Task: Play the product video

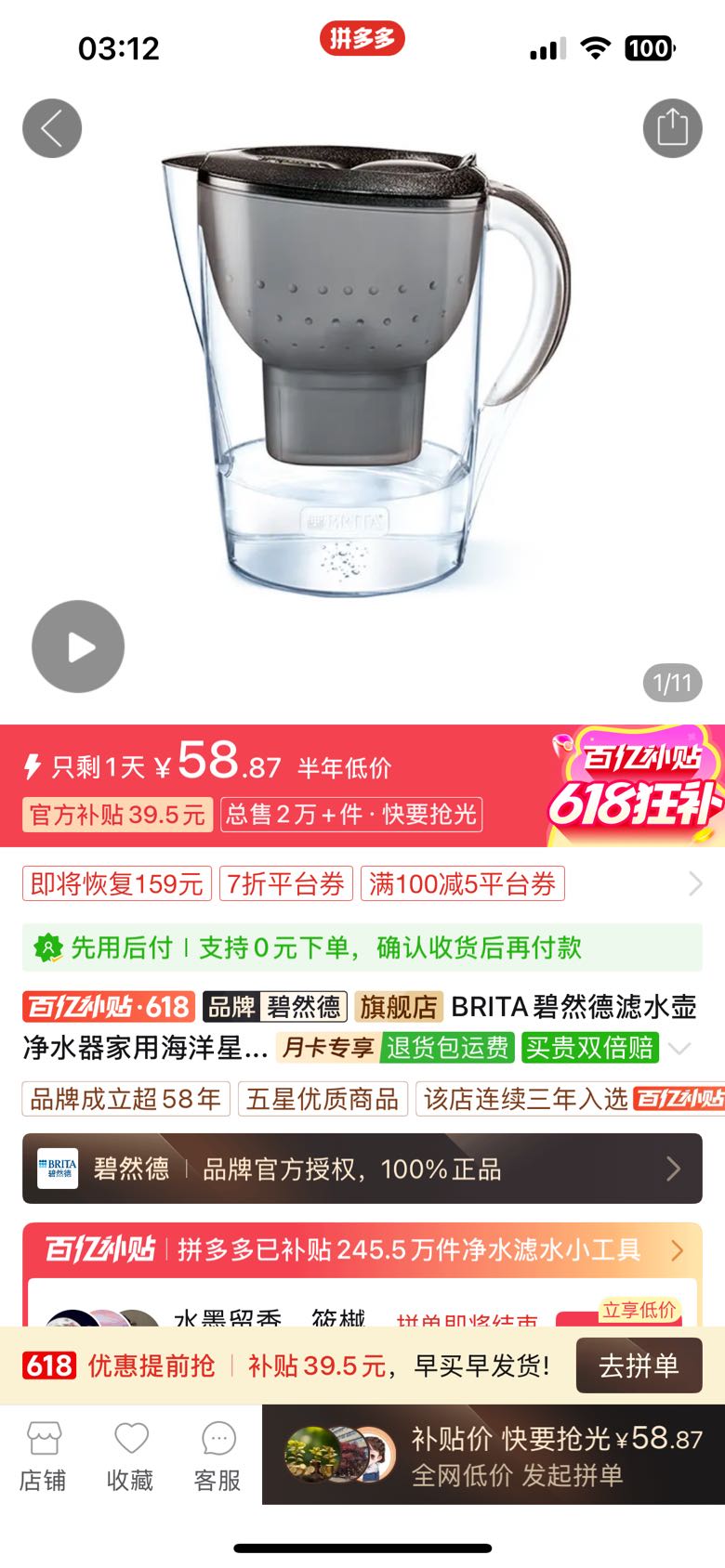Action: (78, 647)
